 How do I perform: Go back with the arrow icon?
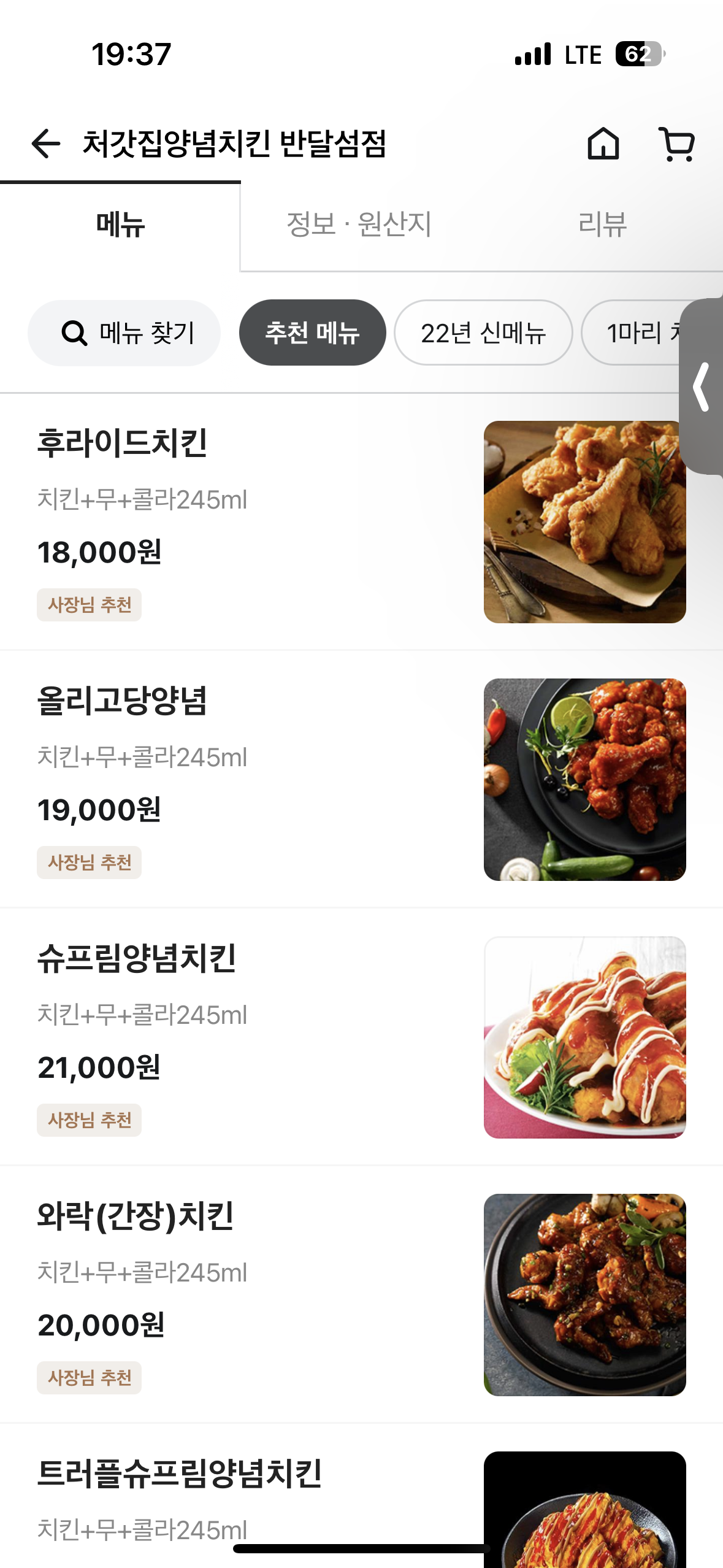click(46, 144)
